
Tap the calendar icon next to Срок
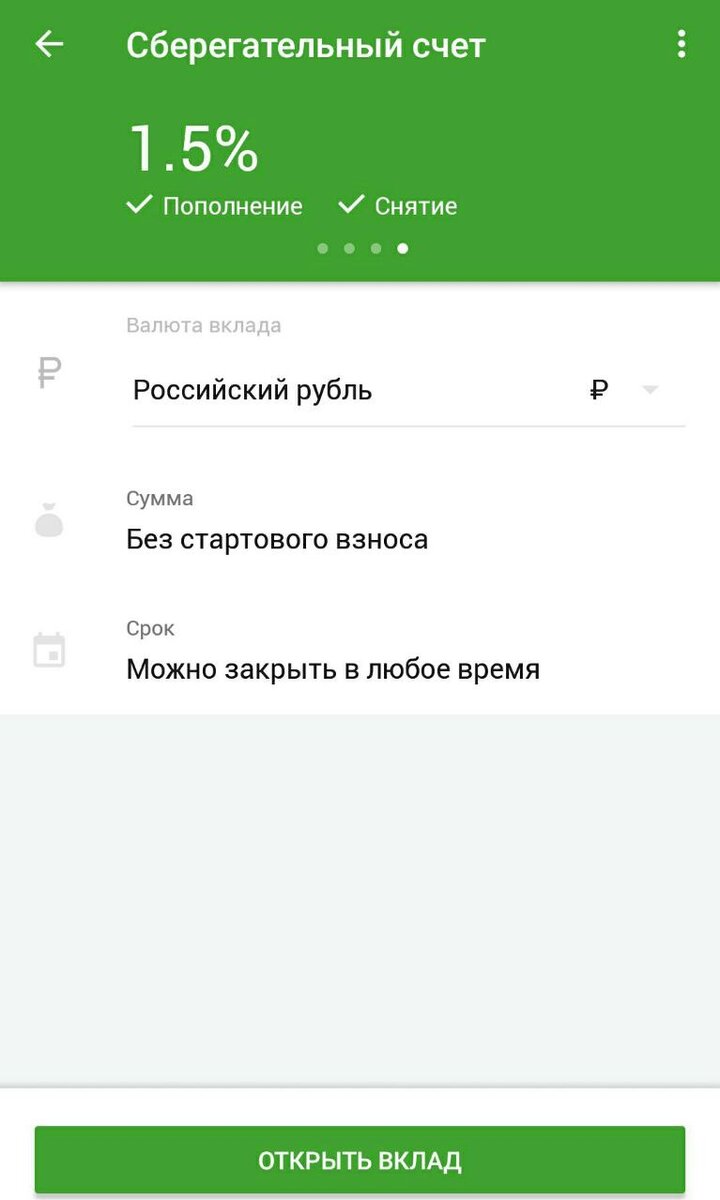(48, 650)
